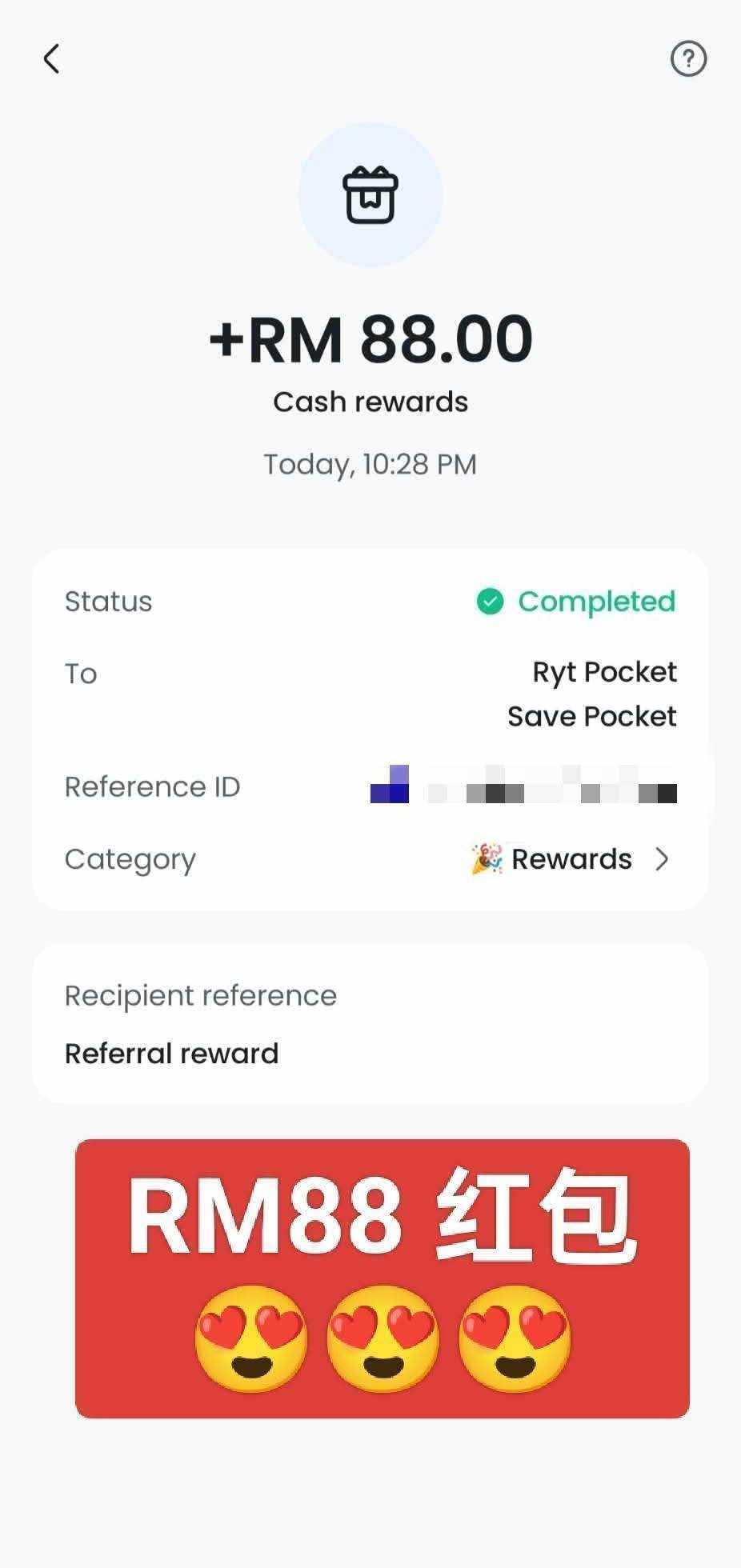
Task: Open the Rewards category row
Action: click(x=571, y=859)
